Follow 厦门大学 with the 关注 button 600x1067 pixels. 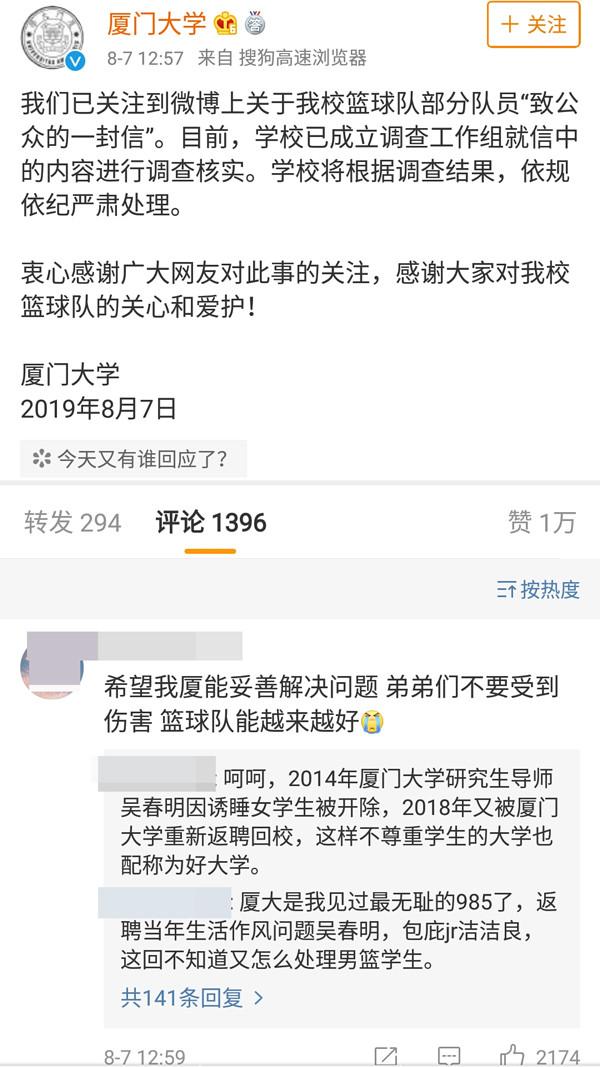point(533,25)
